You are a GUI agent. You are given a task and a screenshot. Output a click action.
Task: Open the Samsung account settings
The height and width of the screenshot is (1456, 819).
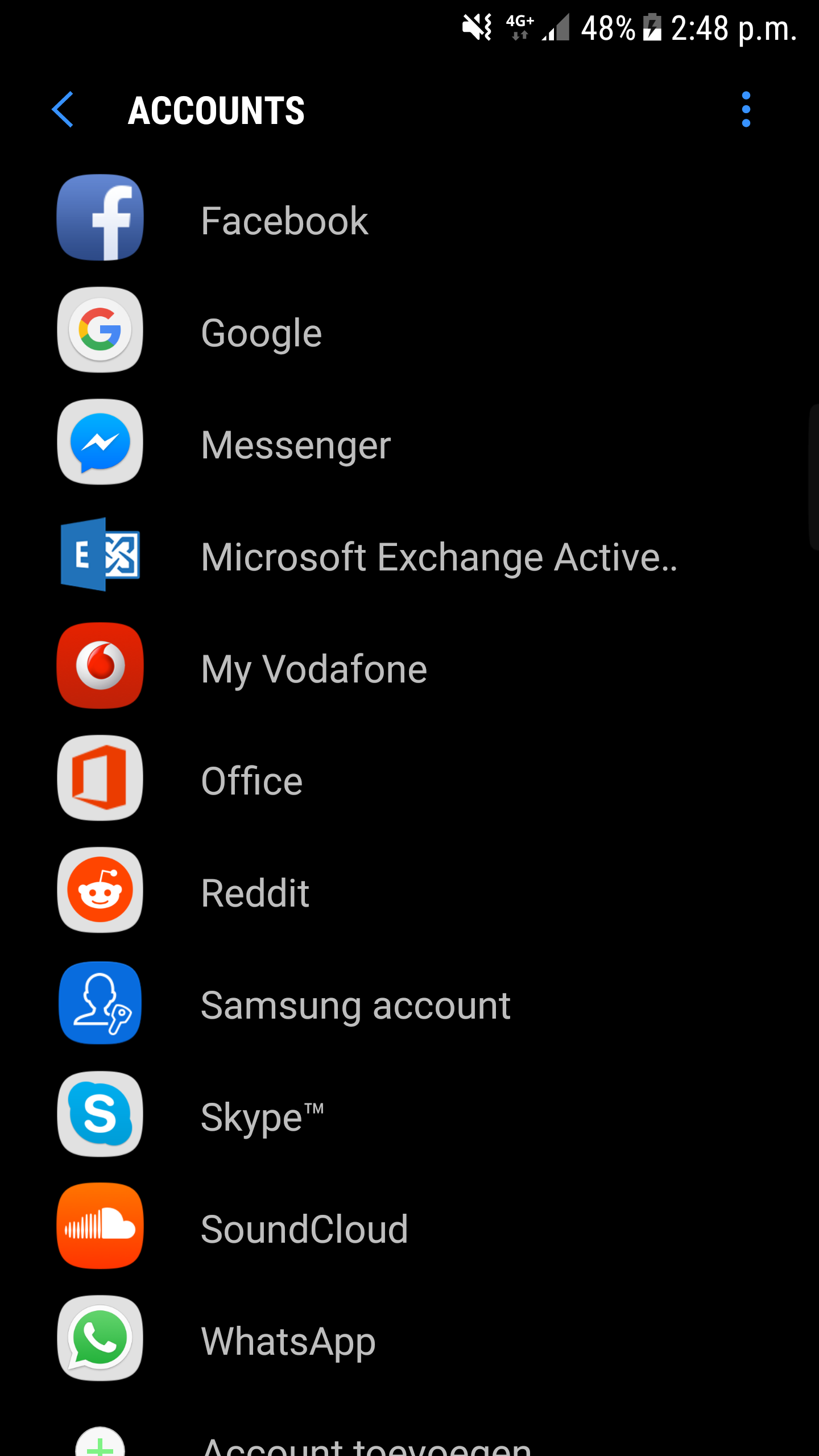click(409, 1003)
